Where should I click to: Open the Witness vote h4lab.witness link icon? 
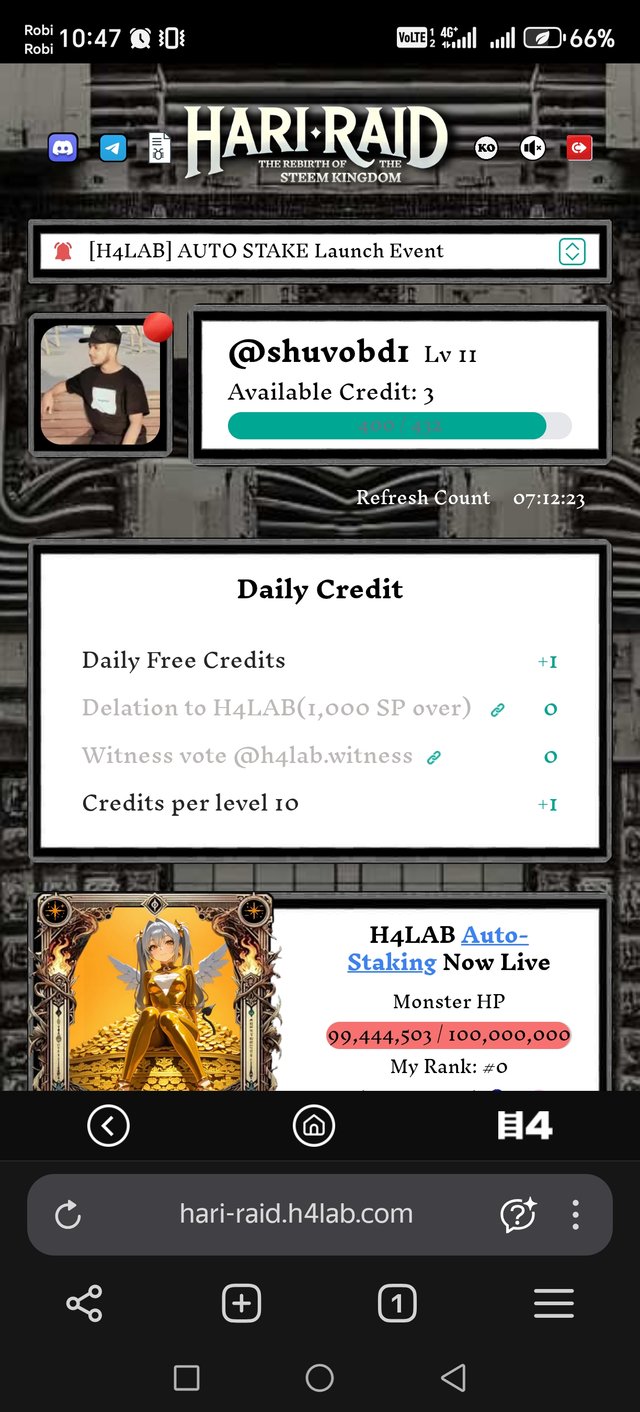point(434,757)
